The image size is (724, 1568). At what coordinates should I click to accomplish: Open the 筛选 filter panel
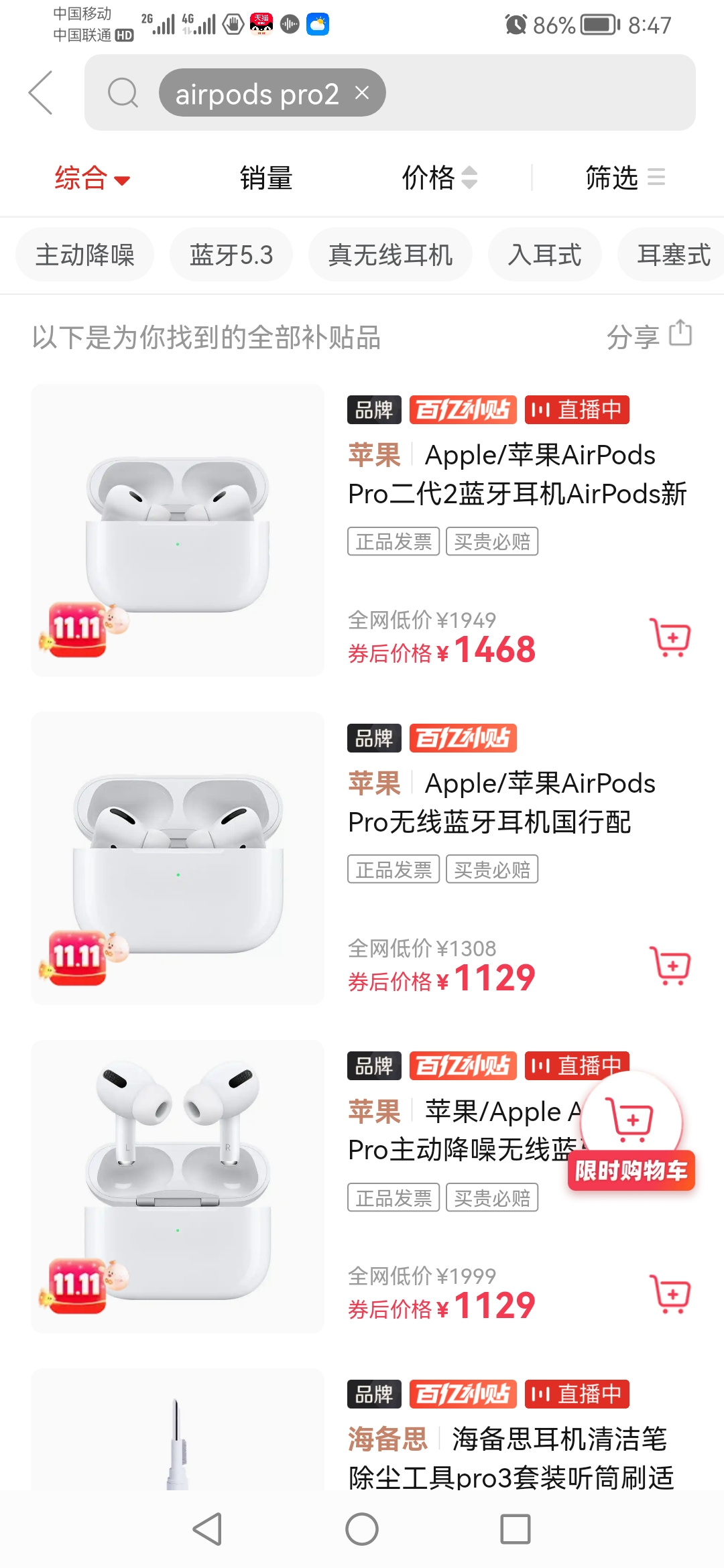[624, 178]
